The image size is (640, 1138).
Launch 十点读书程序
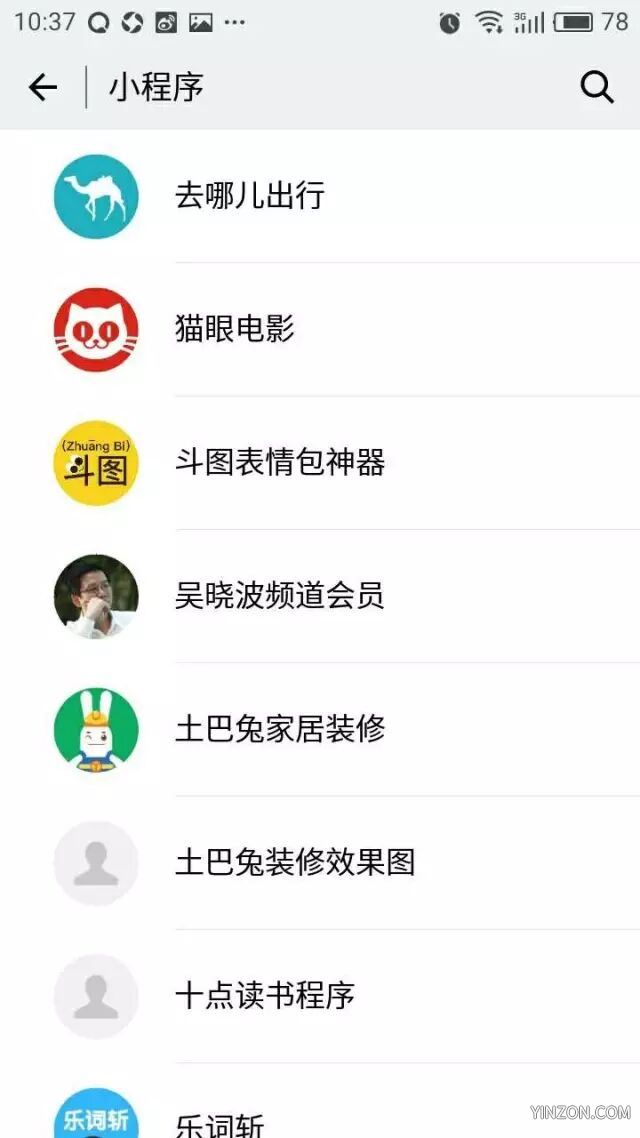(265, 995)
